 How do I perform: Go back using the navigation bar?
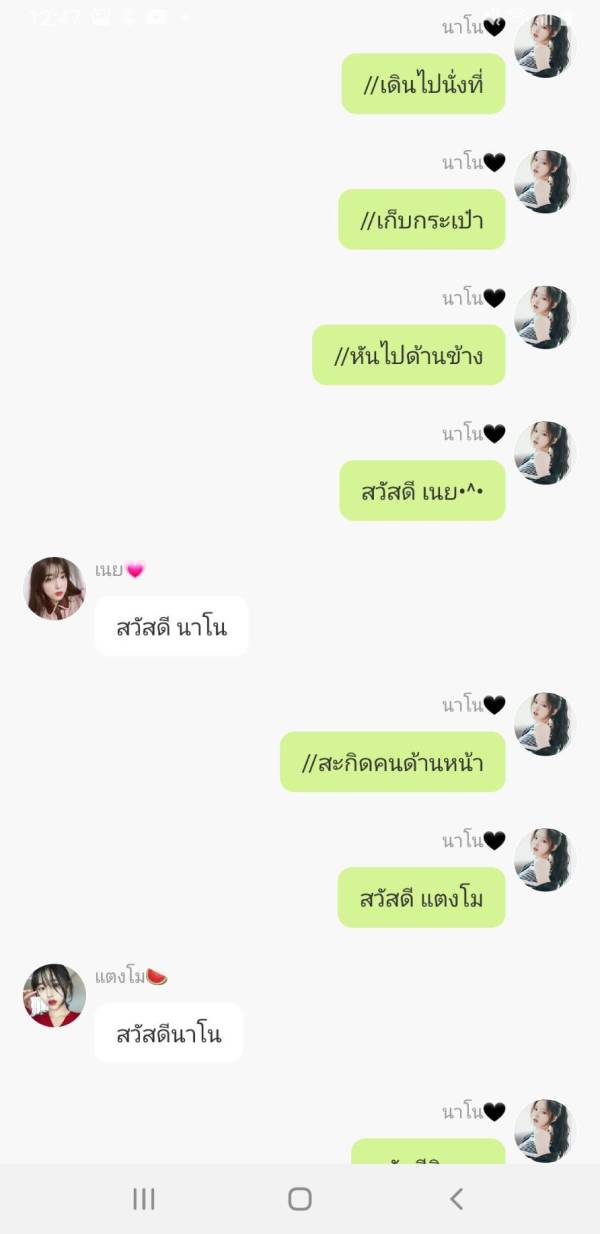coord(456,1199)
